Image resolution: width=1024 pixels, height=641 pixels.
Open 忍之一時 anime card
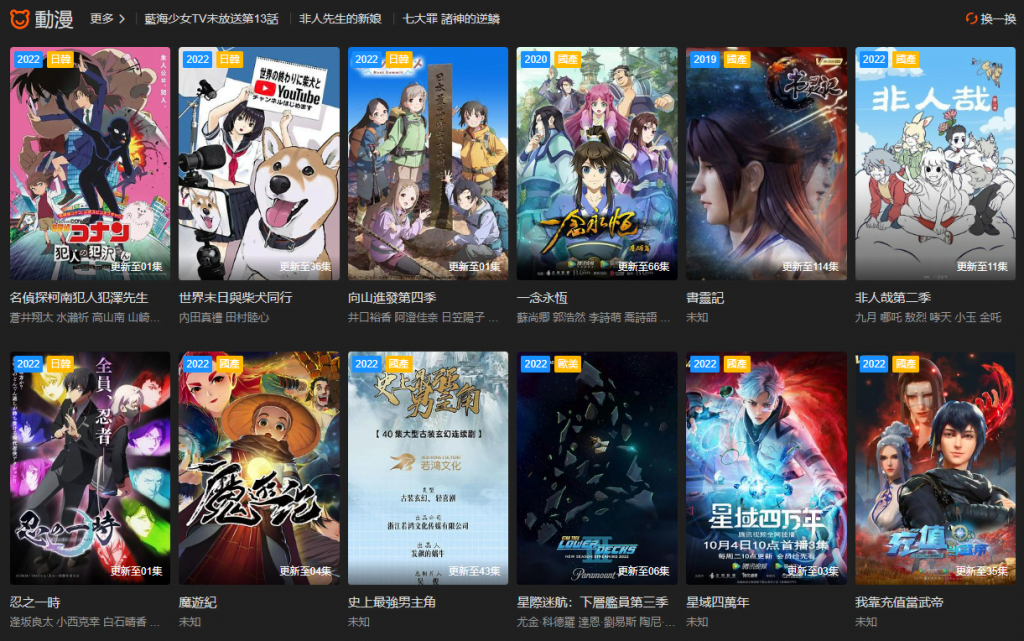point(90,467)
